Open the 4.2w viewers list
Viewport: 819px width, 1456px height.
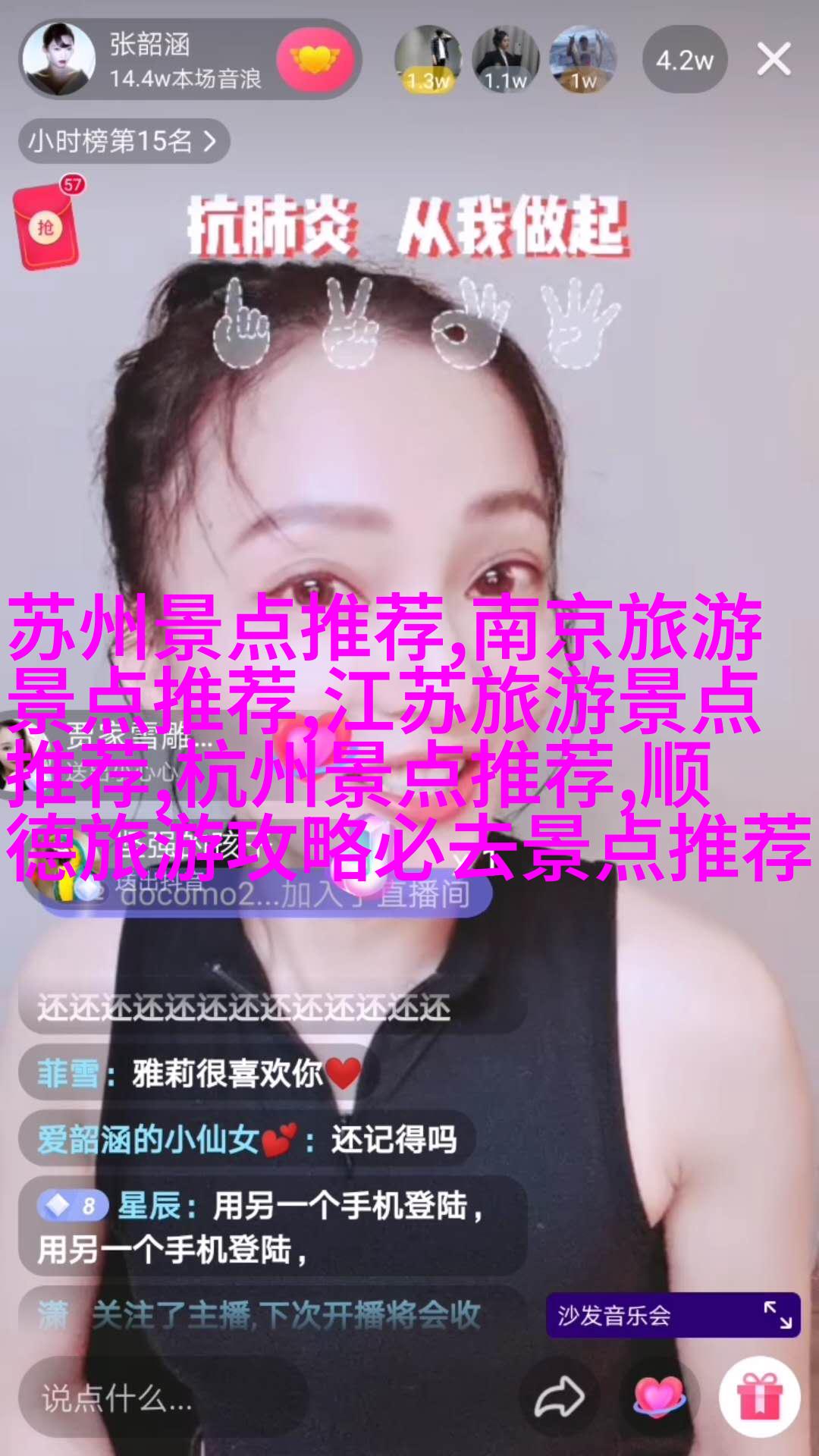click(684, 60)
